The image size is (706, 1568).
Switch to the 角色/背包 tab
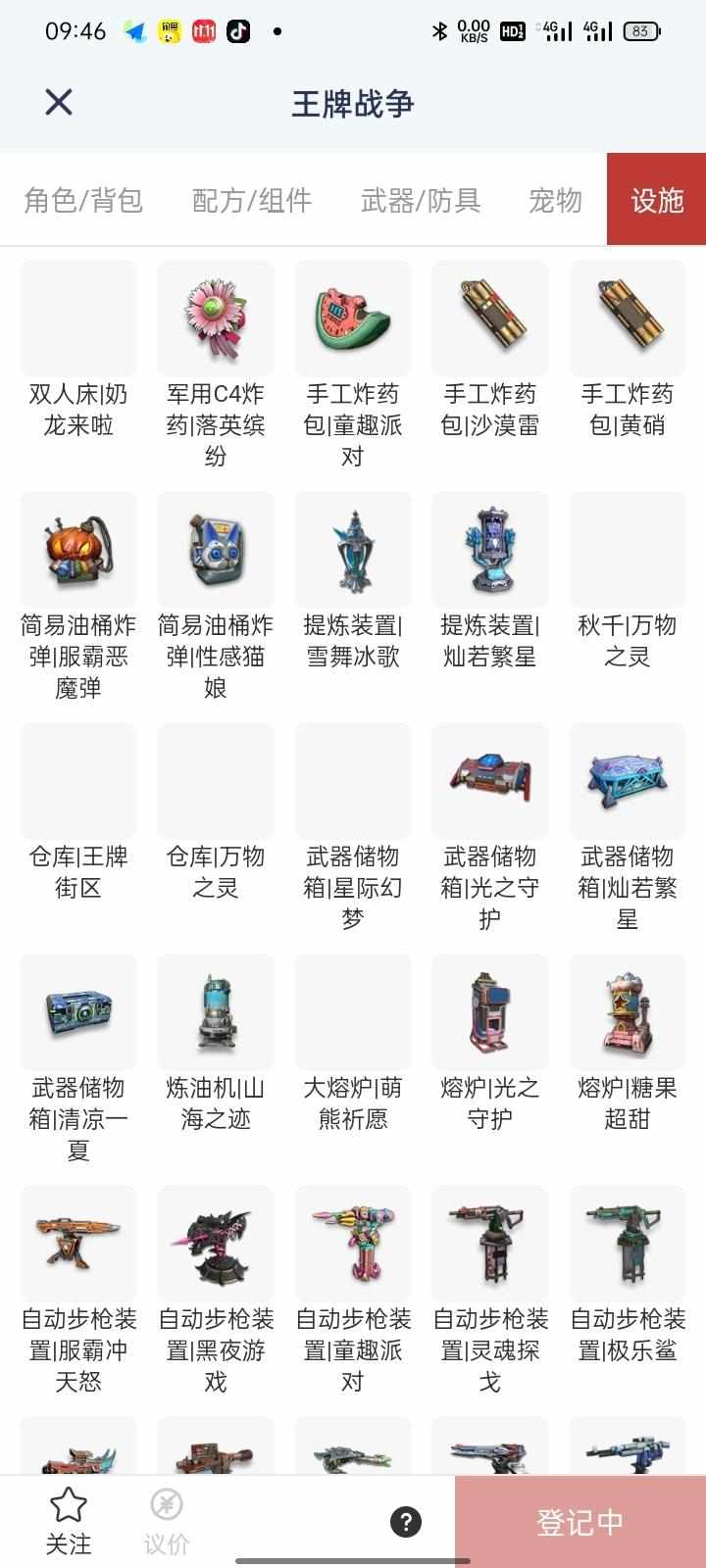click(83, 200)
